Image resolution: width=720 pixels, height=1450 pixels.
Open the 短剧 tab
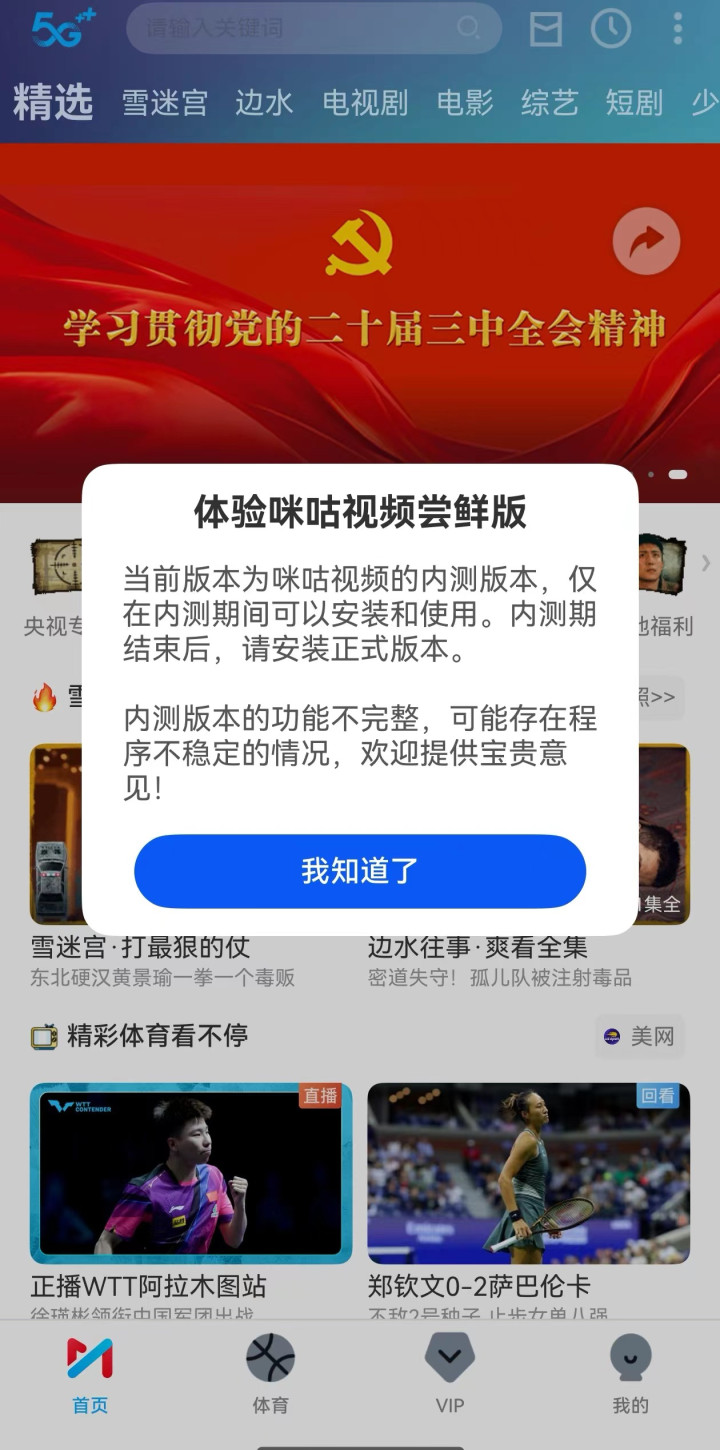click(x=634, y=103)
